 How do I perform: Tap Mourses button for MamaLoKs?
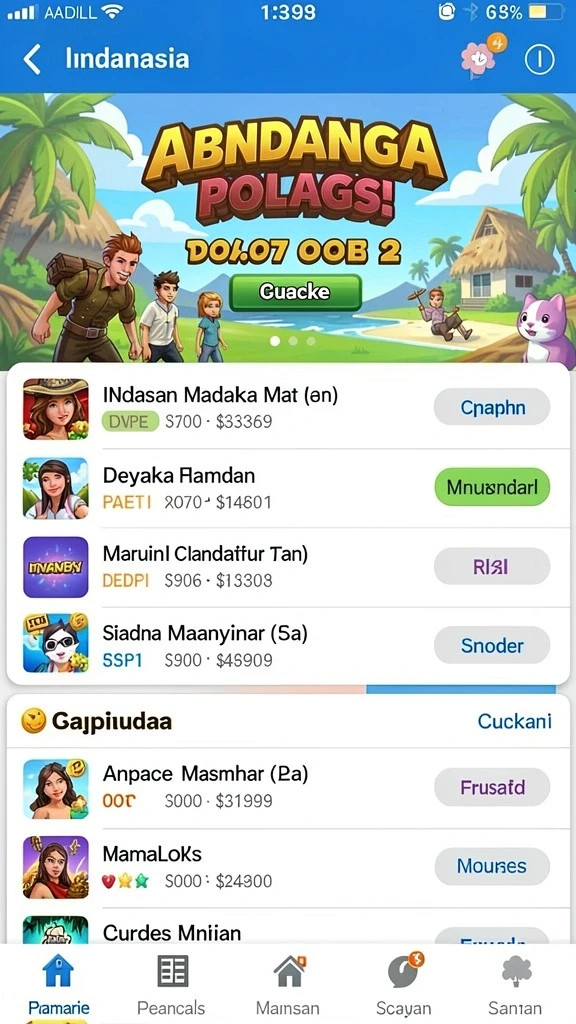(492, 867)
